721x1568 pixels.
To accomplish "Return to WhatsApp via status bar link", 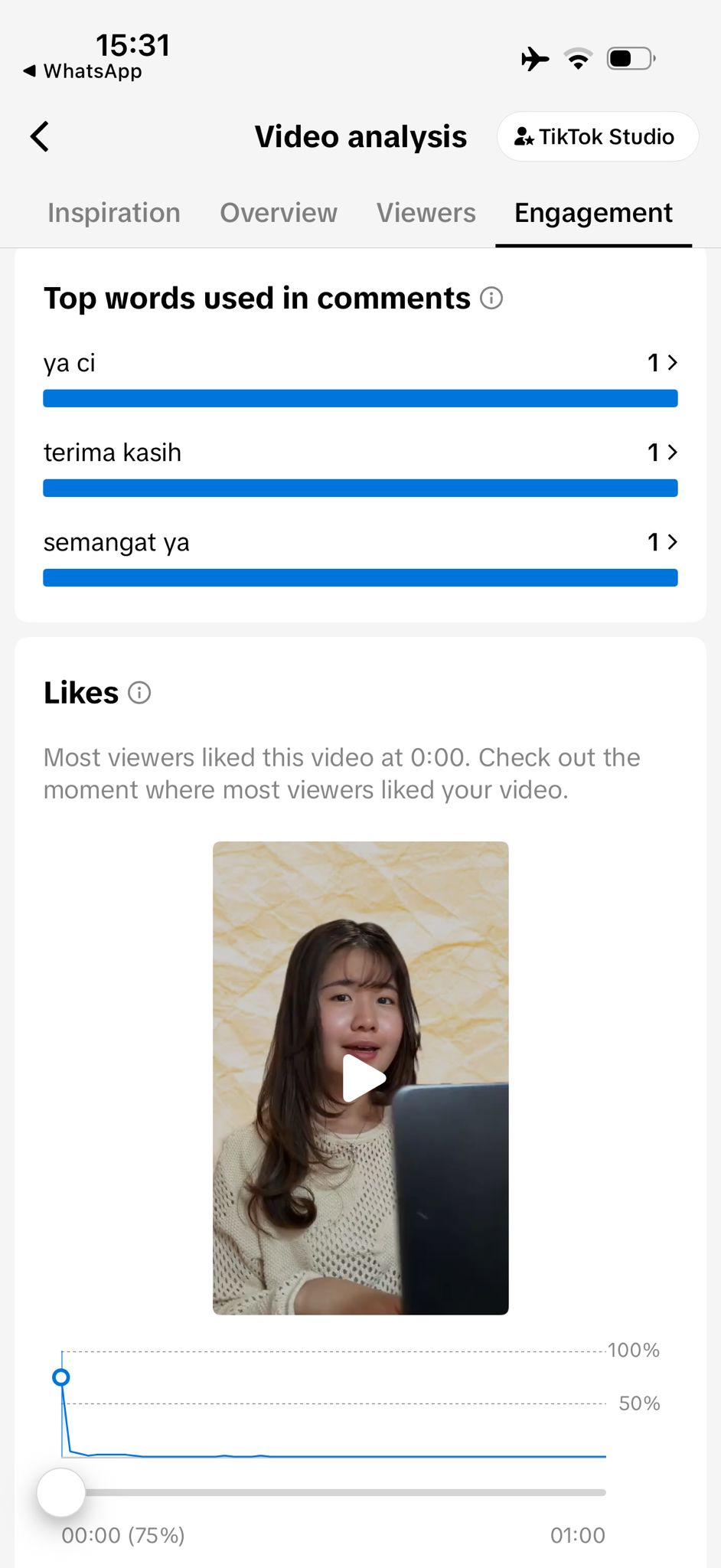I will click(83, 71).
